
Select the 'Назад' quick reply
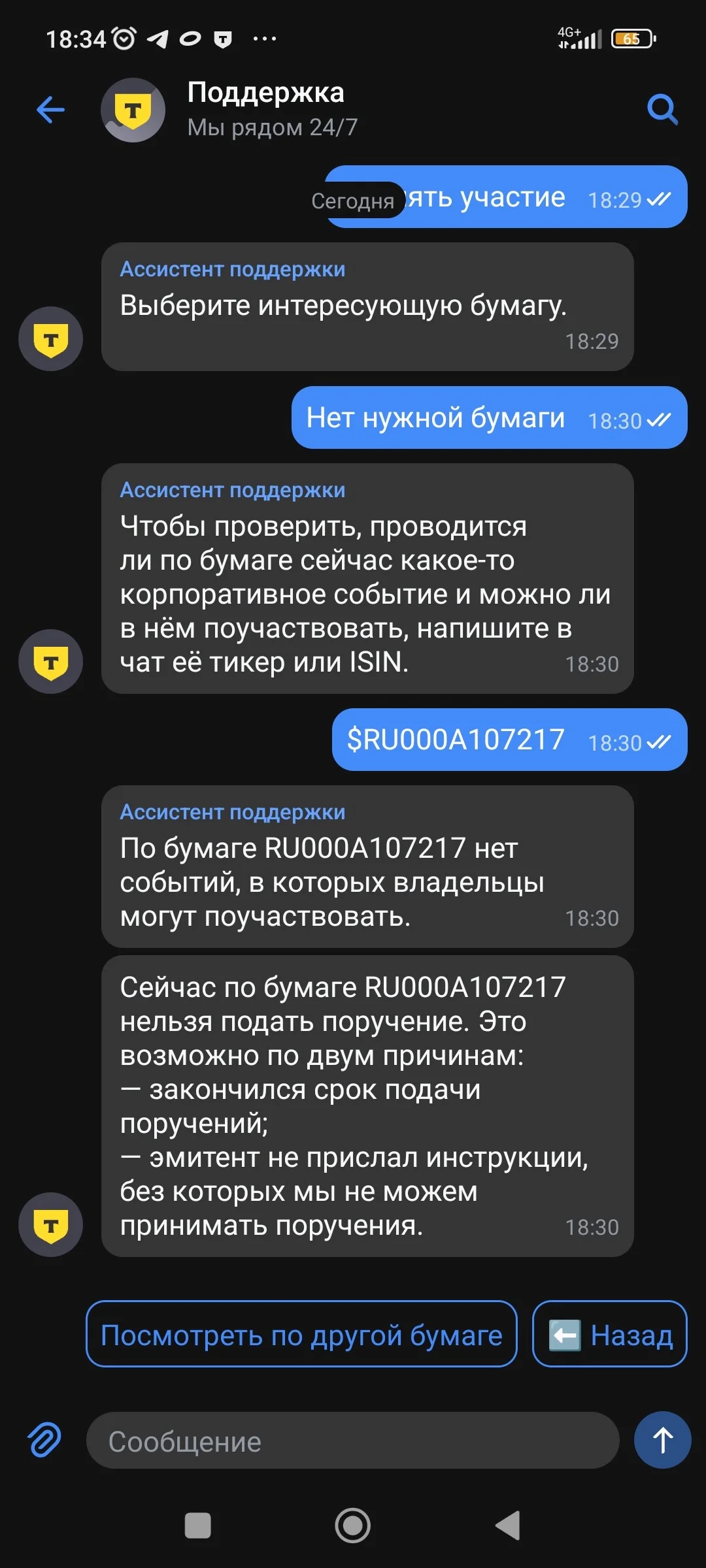(610, 1333)
